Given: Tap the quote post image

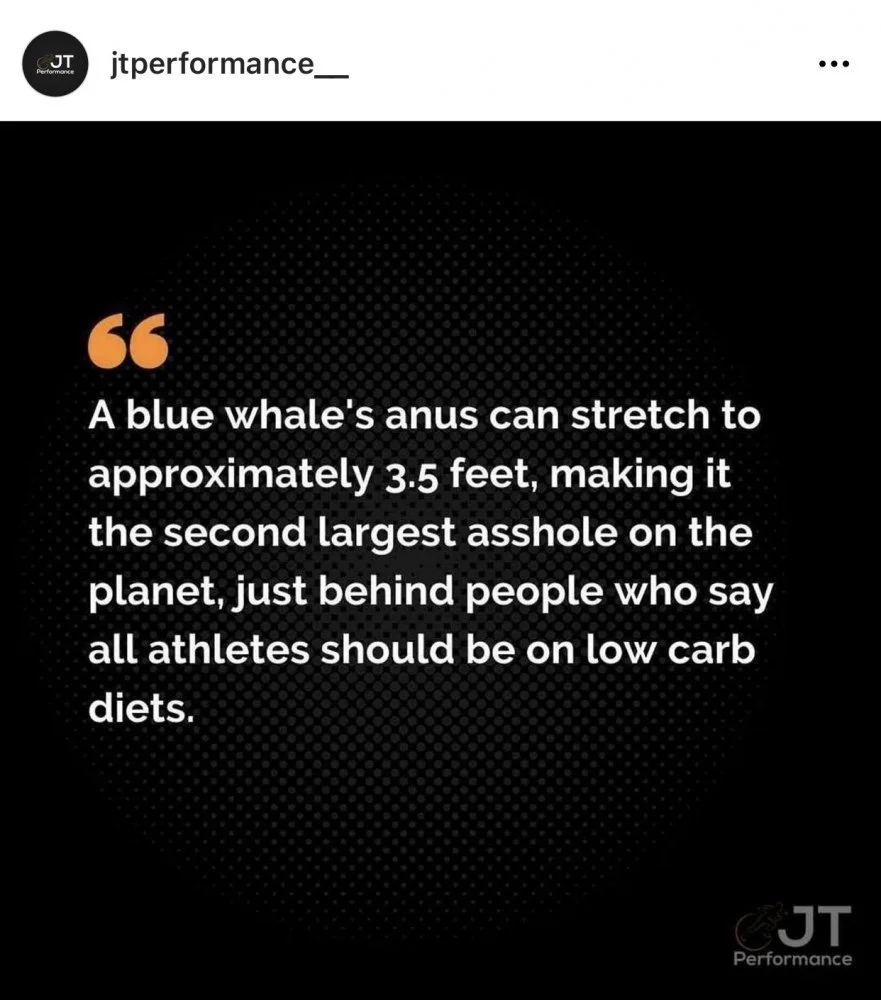Looking at the screenshot, I should pyautogui.click(x=440, y=560).
